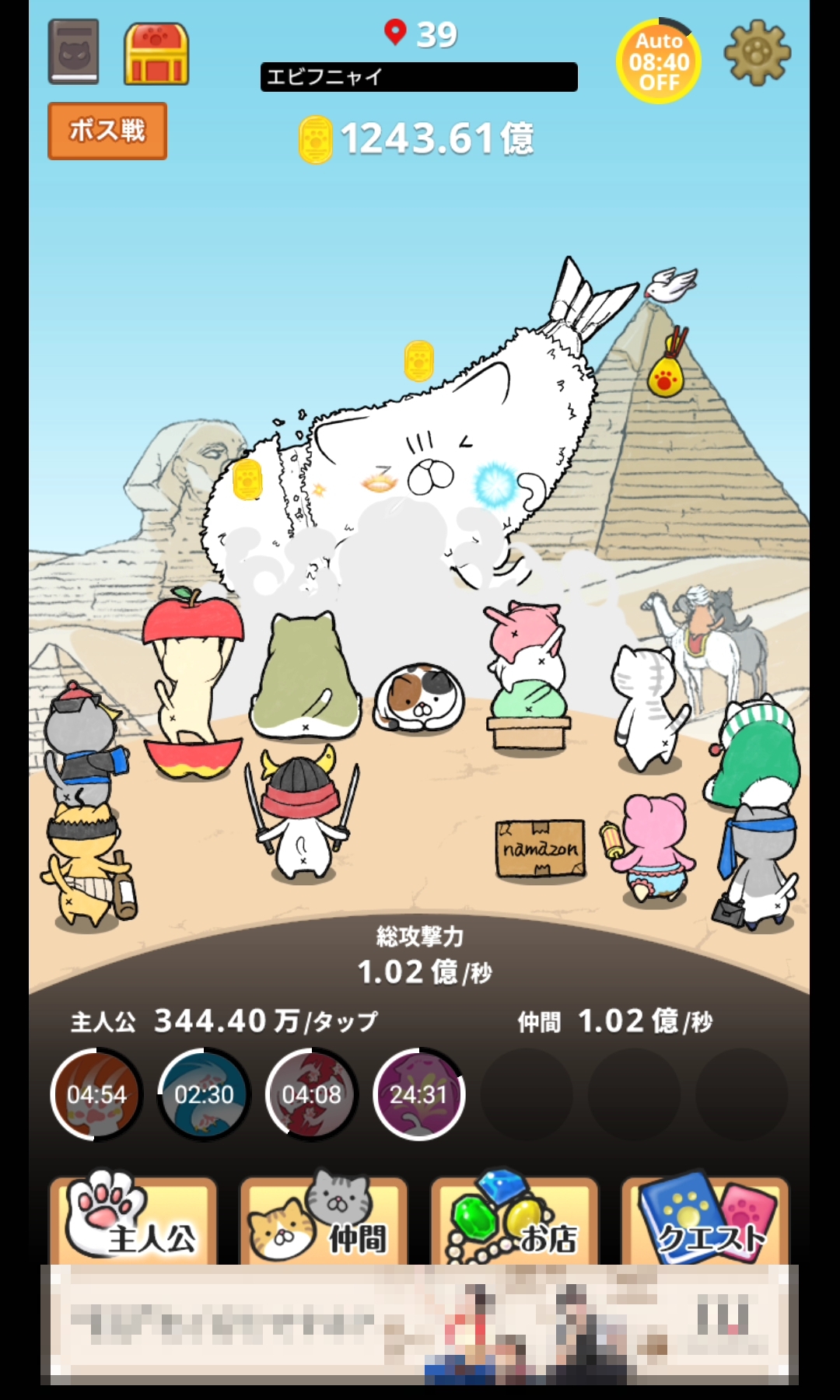Select the skill with 04:08 cooldown
The height and width of the screenshot is (1400, 840).
(311, 1094)
